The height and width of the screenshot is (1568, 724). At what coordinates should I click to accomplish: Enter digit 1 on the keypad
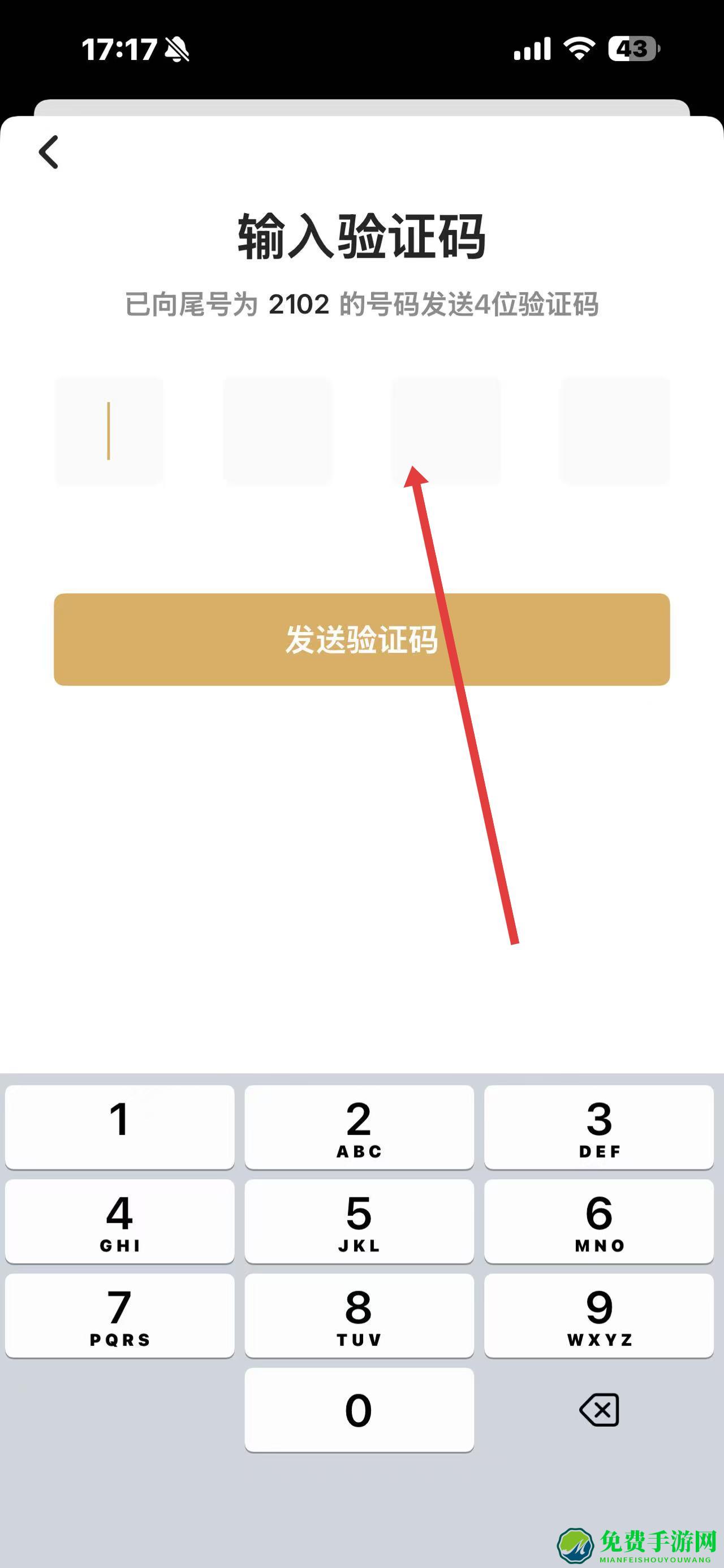coord(119,1127)
